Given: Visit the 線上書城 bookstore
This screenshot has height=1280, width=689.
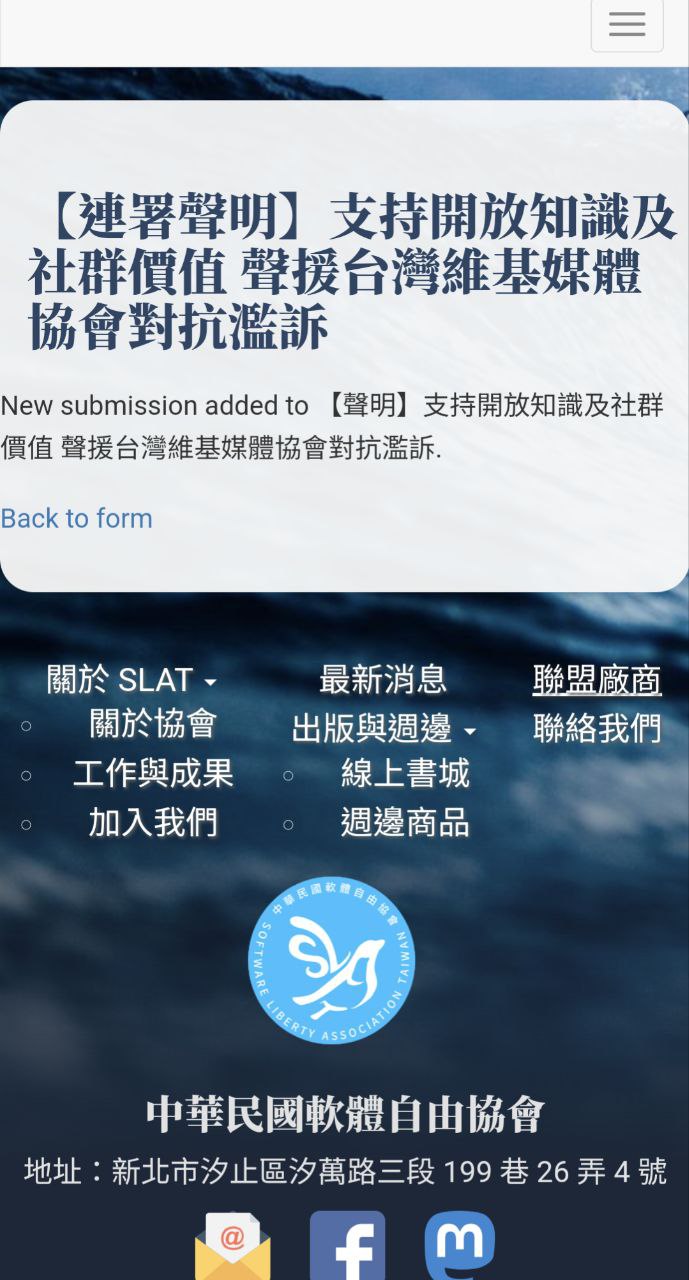Looking at the screenshot, I should [x=404, y=773].
